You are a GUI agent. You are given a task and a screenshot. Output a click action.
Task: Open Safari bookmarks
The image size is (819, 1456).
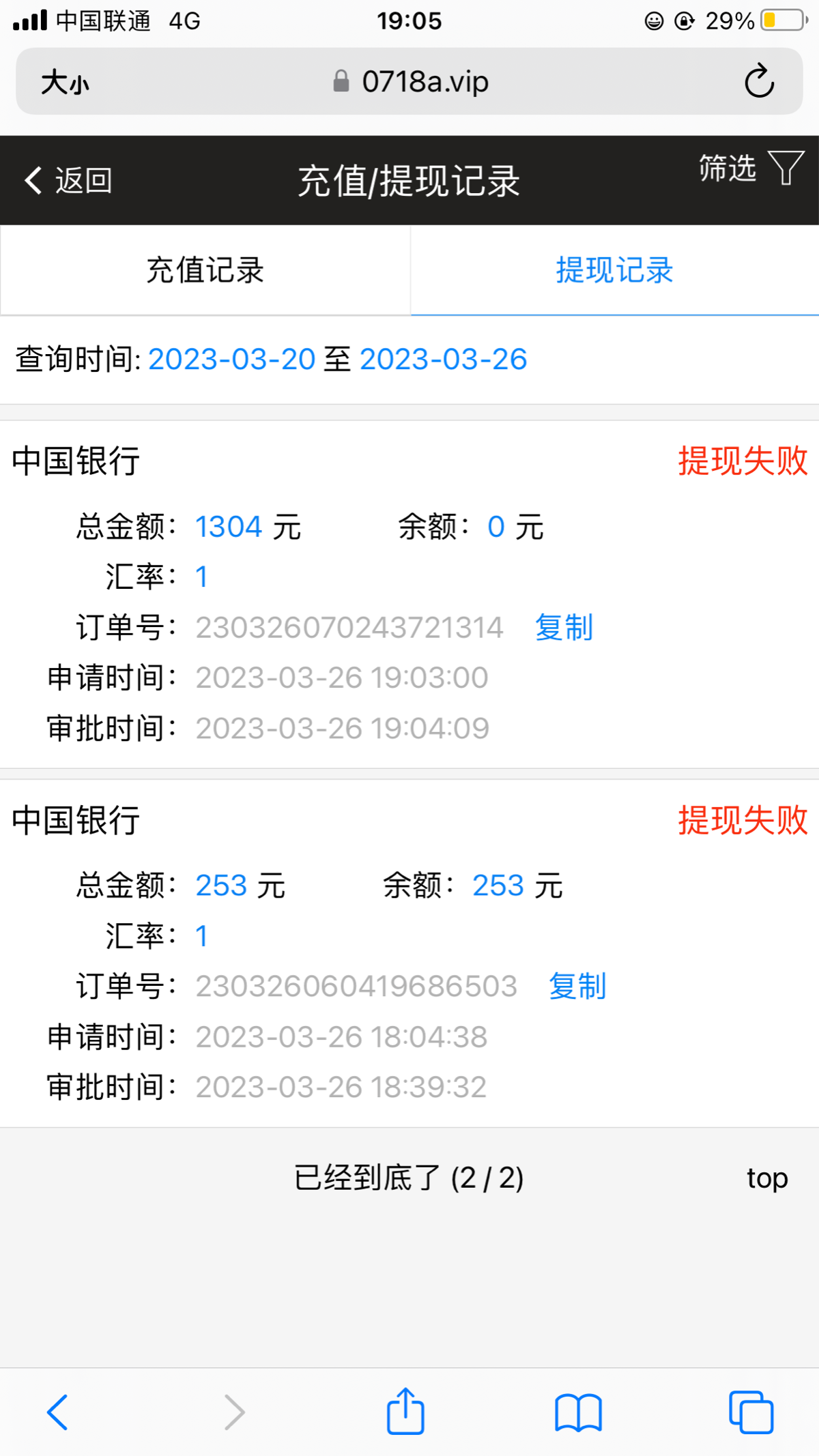coord(578,1412)
